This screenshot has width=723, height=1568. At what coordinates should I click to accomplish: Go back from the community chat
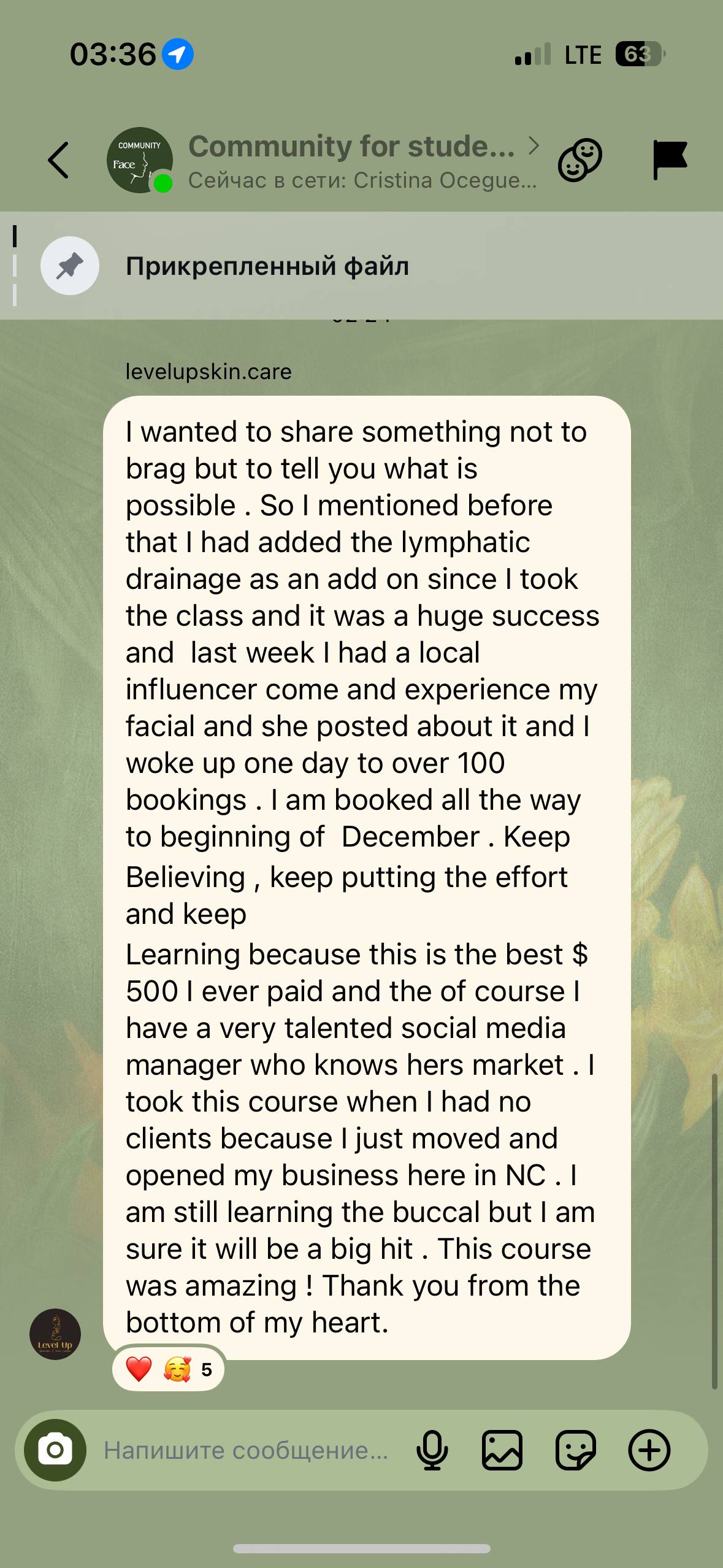[x=59, y=160]
